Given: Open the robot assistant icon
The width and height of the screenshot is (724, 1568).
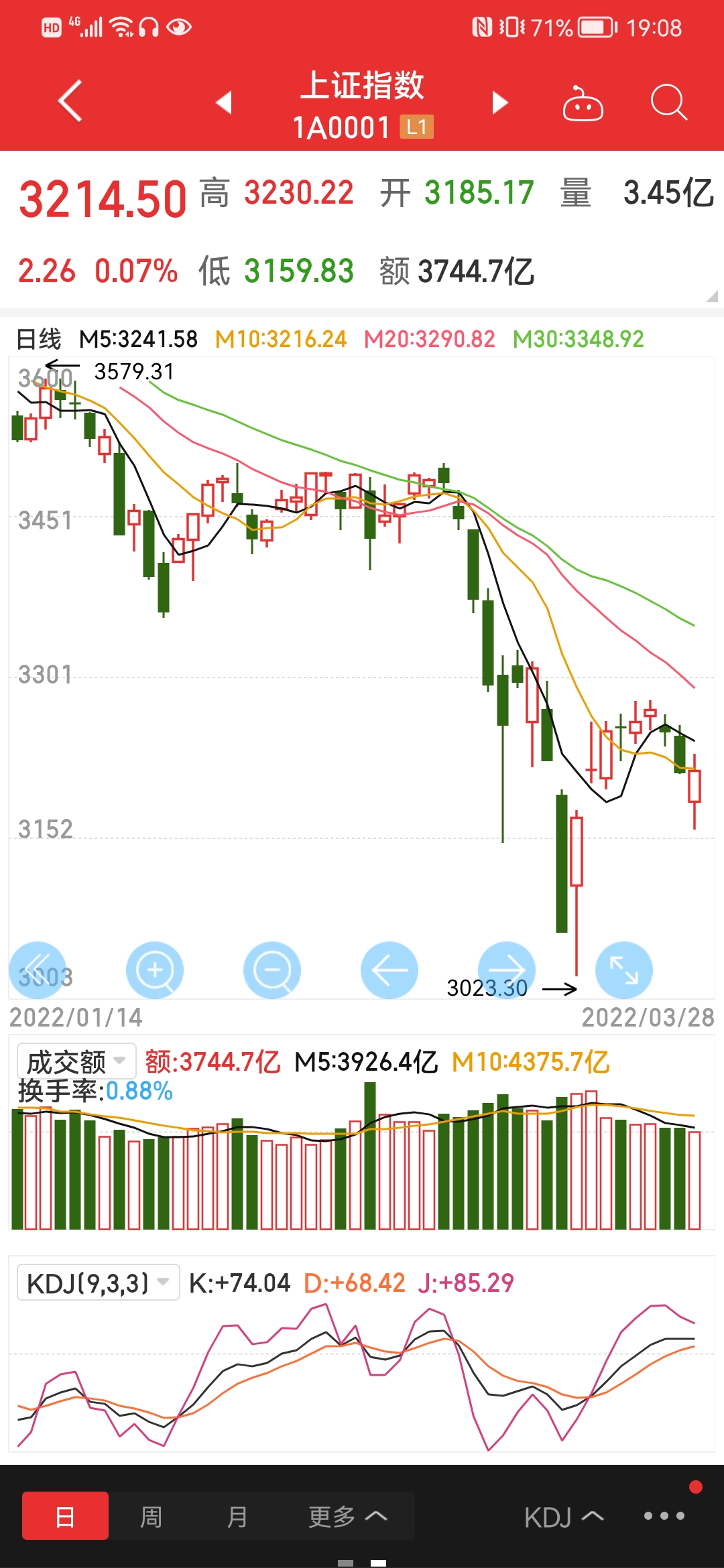Looking at the screenshot, I should click(x=583, y=103).
